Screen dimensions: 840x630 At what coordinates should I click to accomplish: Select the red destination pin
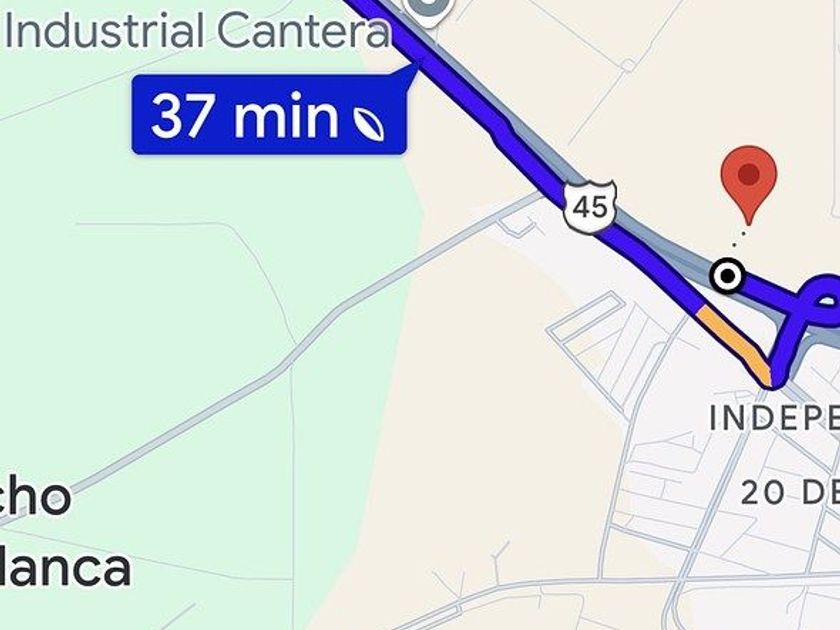(x=748, y=176)
